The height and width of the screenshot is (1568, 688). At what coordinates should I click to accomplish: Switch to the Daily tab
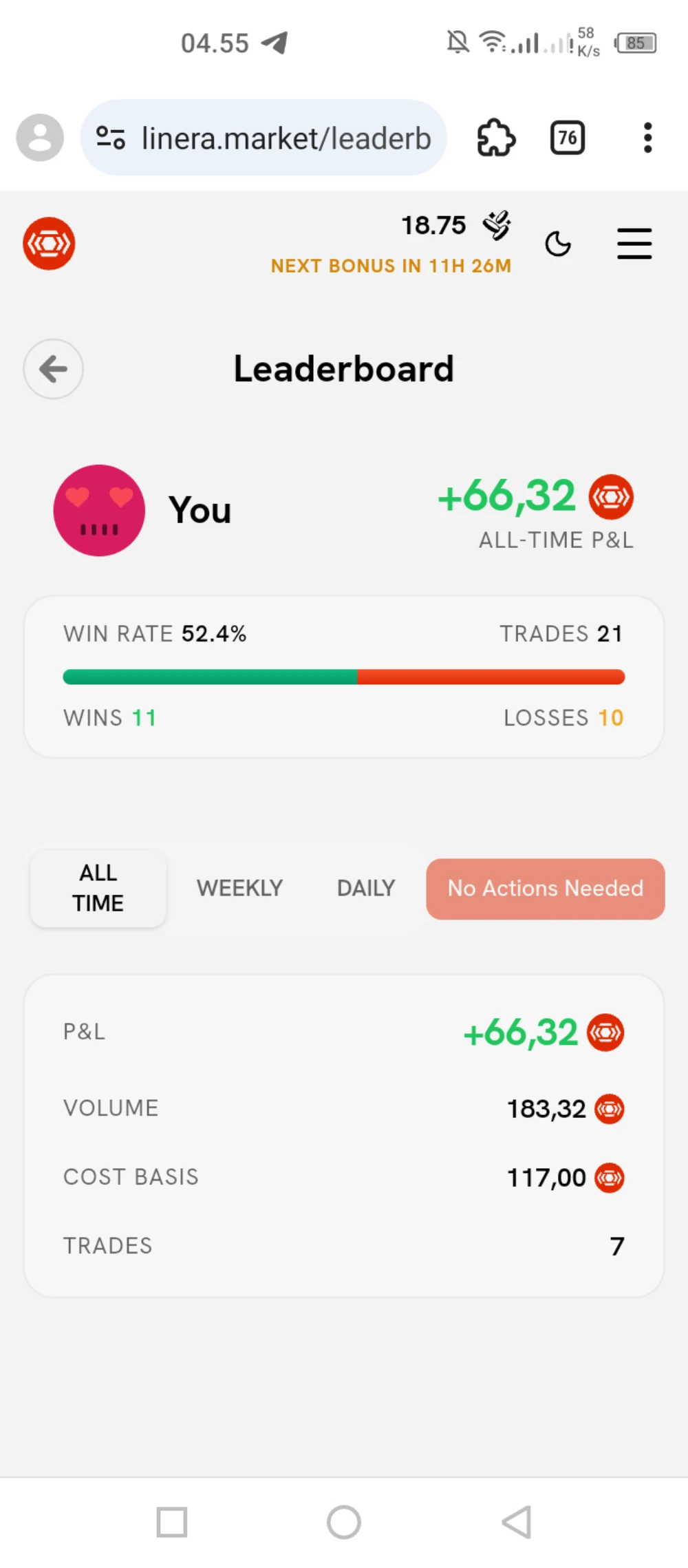[x=366, y=888]
